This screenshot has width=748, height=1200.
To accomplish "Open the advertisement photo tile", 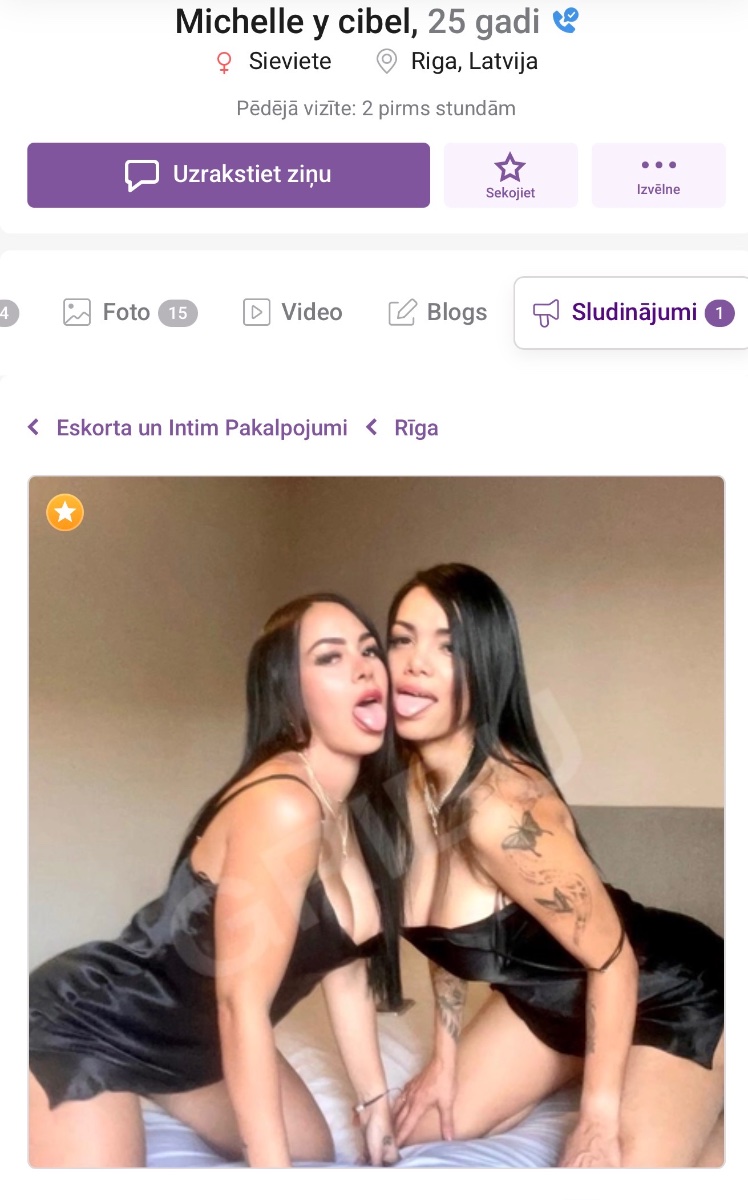I will click(376, 820).
